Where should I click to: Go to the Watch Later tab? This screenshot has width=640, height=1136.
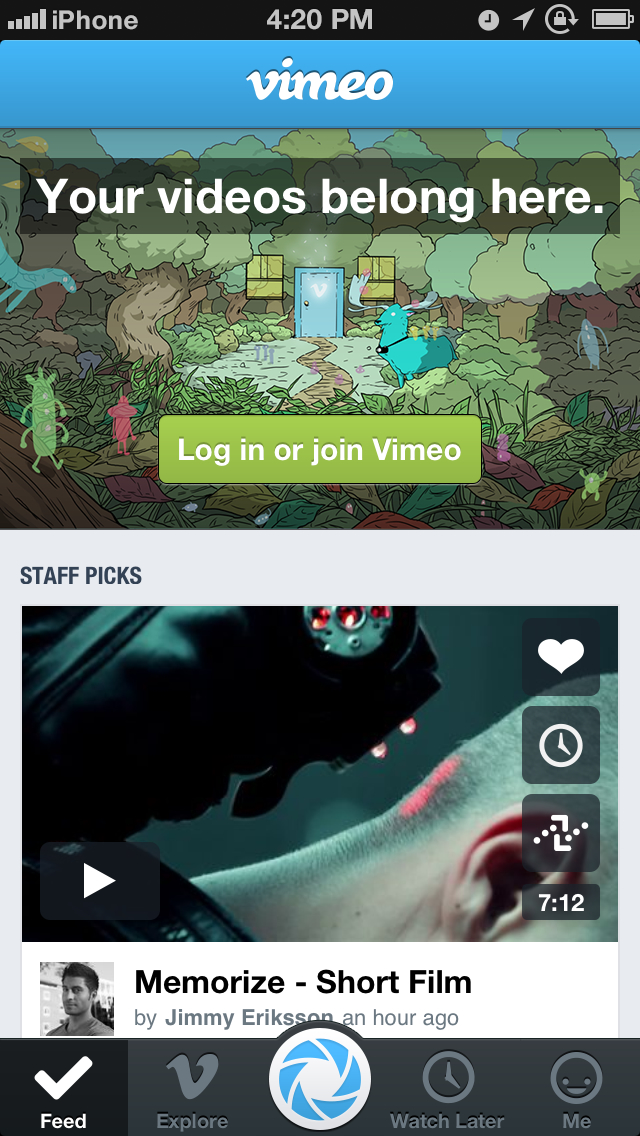point(447,1088)
